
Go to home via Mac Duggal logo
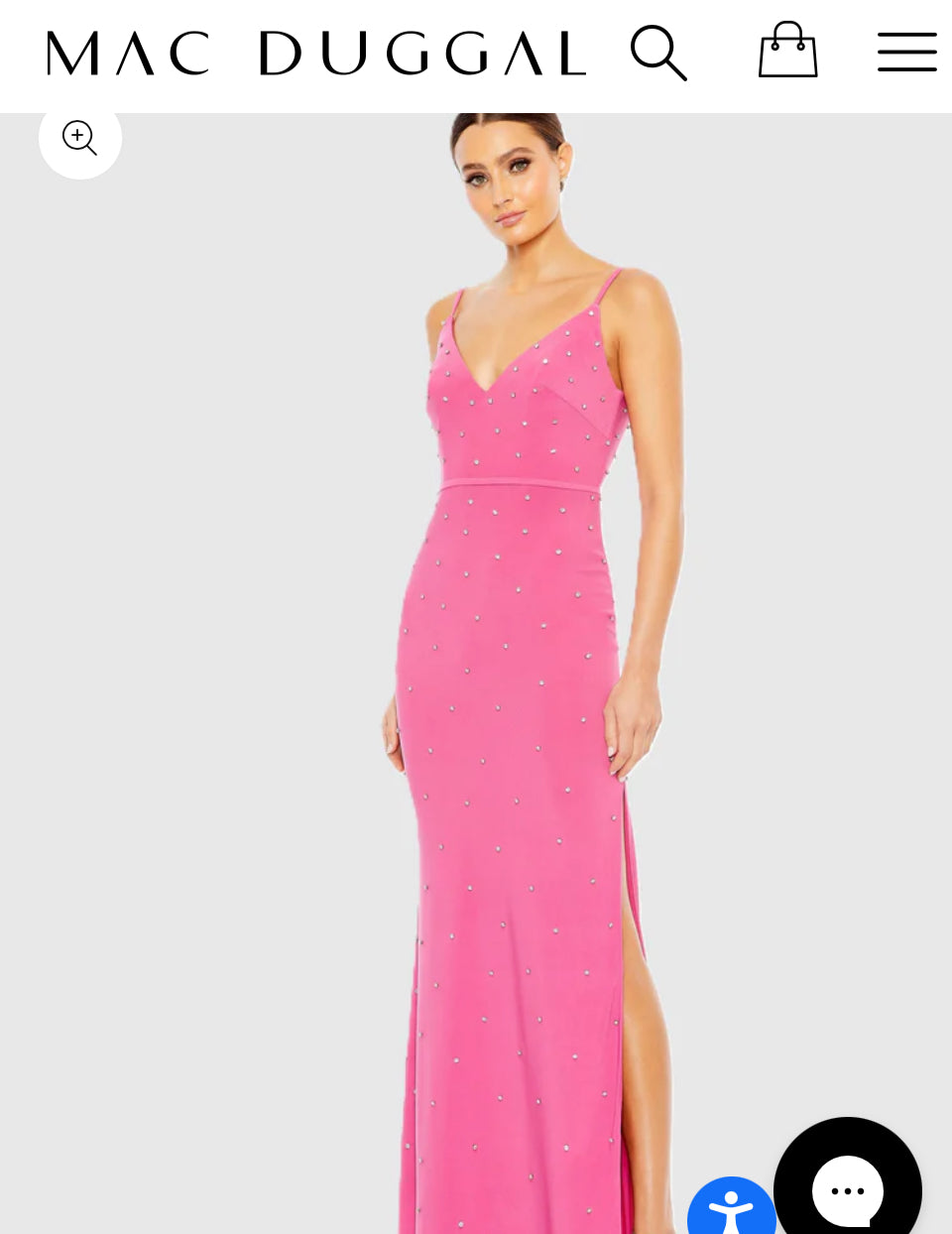coord(316,53)
